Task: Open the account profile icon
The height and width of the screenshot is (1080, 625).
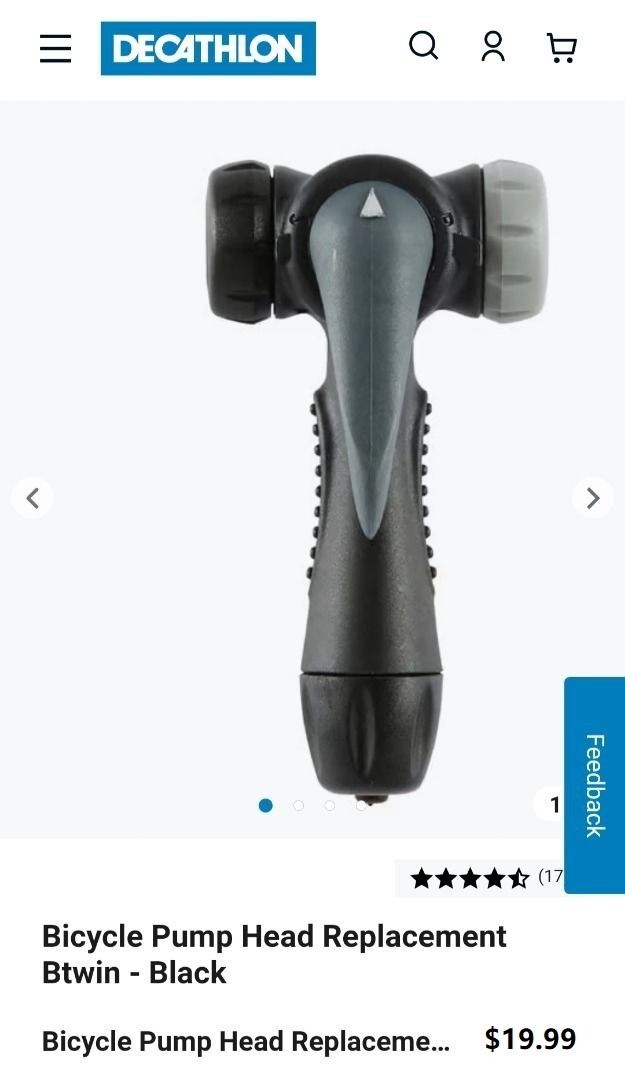Action: pyautogui.click(x=493, y=47)
